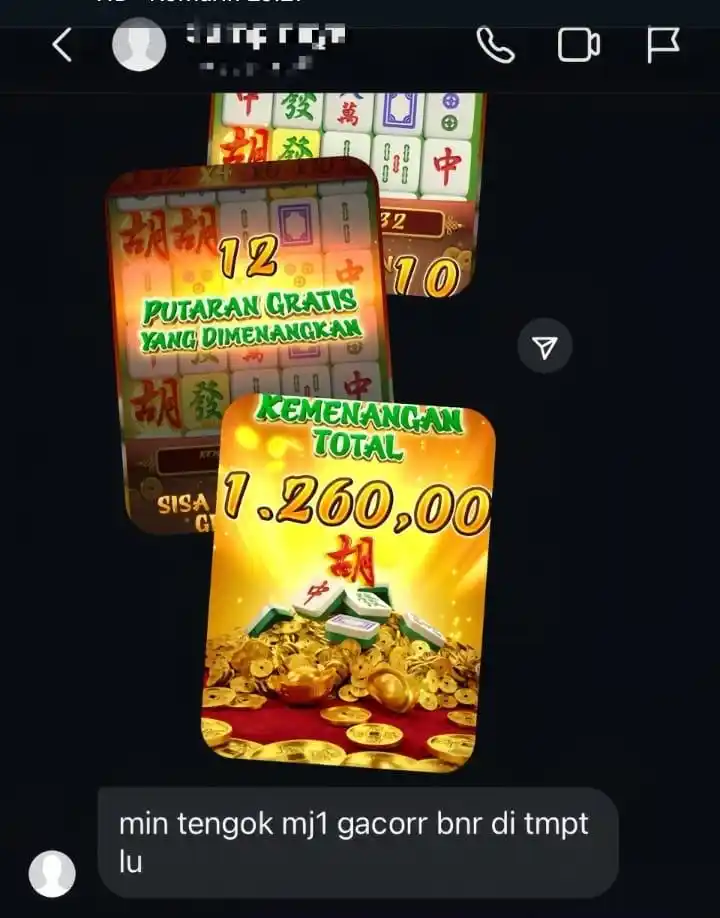
Task: Open the flag report option
Action: click(662, 45)
